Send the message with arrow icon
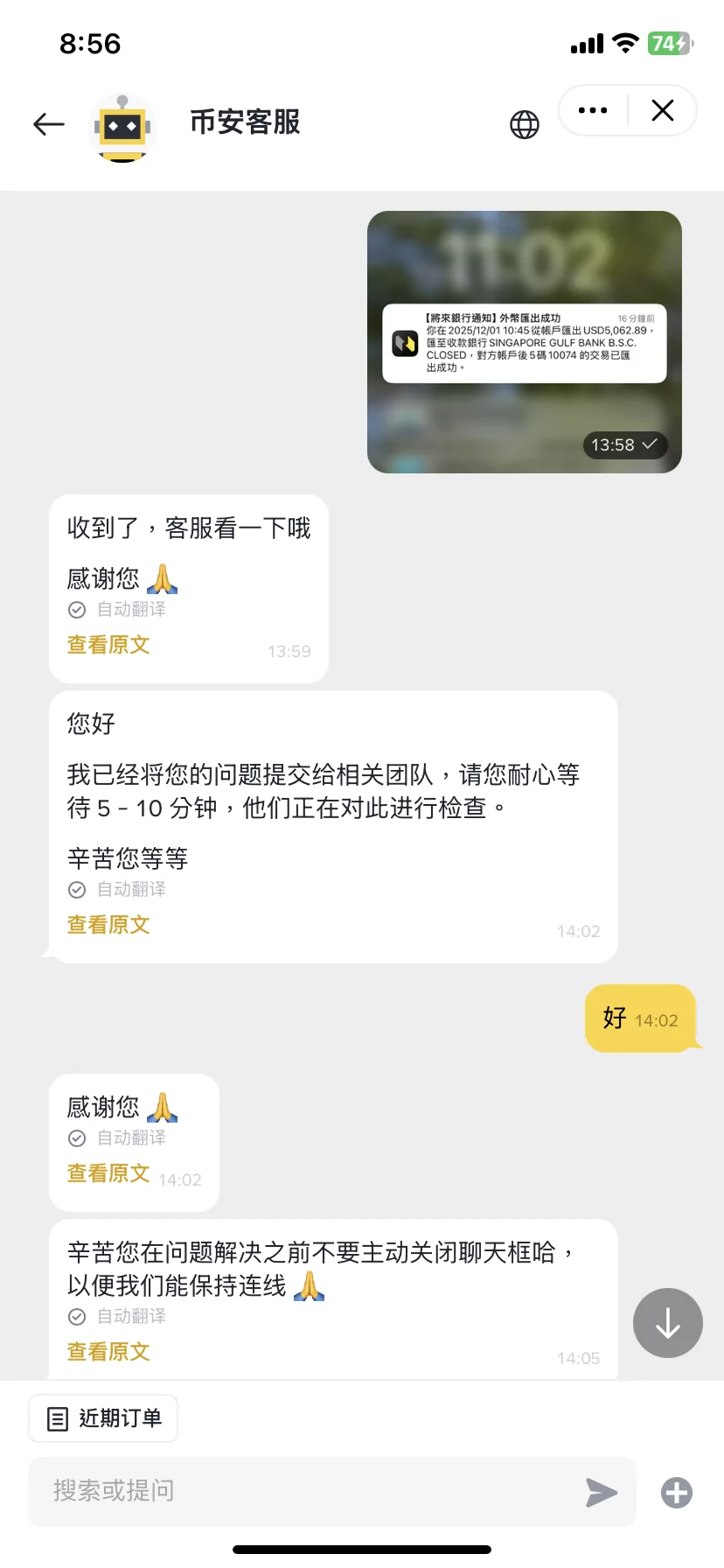724x1568 pixels. (x=602, y=1493)
